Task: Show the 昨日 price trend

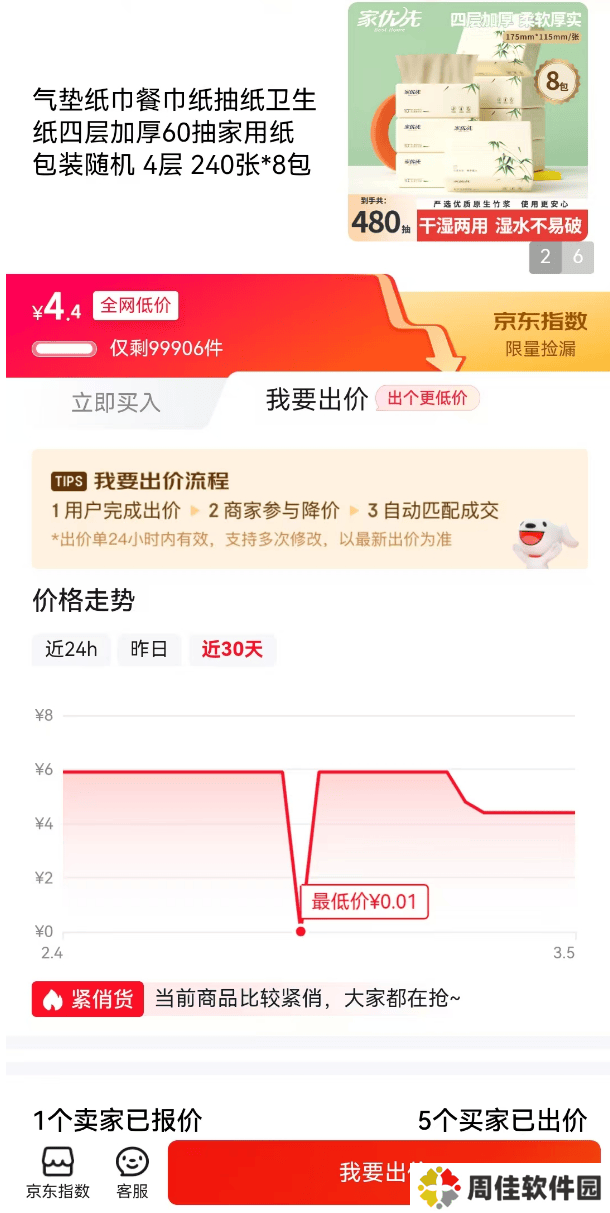Action: click(x=149, y=649)
